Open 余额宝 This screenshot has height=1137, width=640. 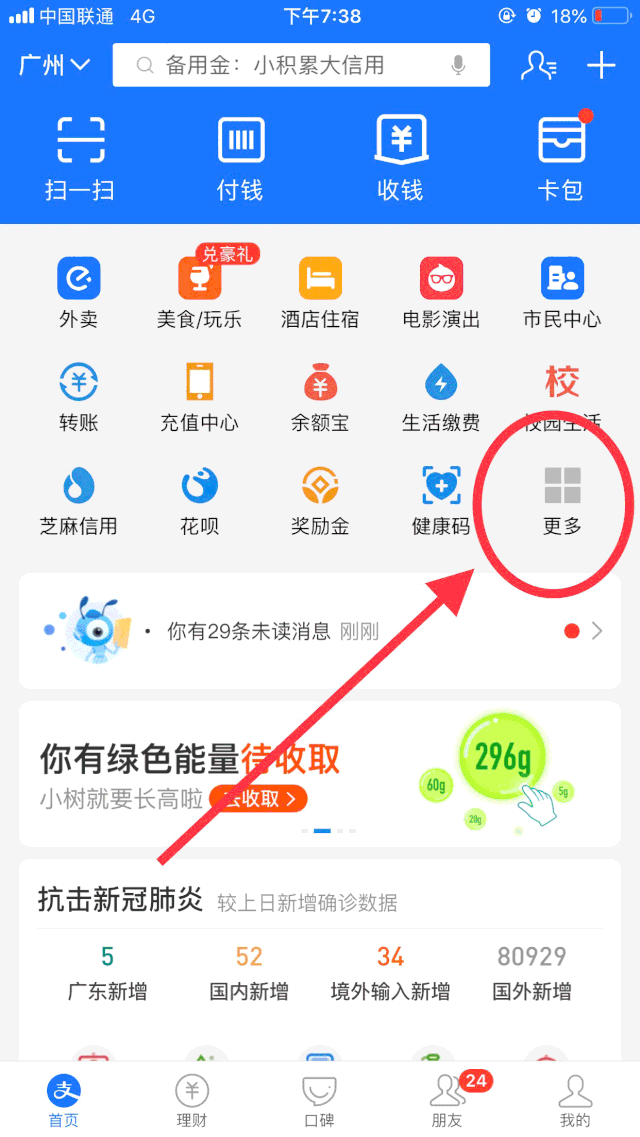coord(320,396)
